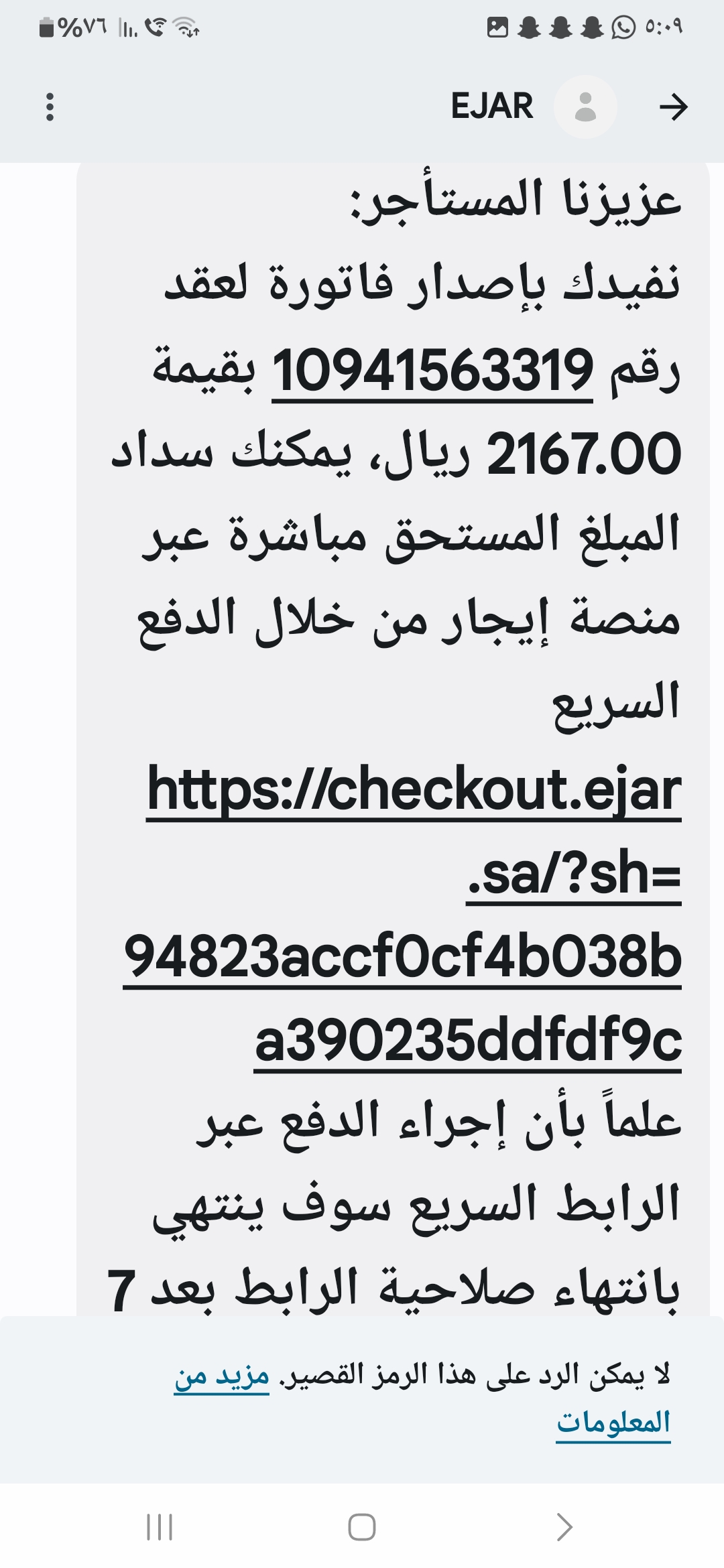Tap the contract number 10941563319
The height and width of the screenshot is (1568, 724).
432,371
